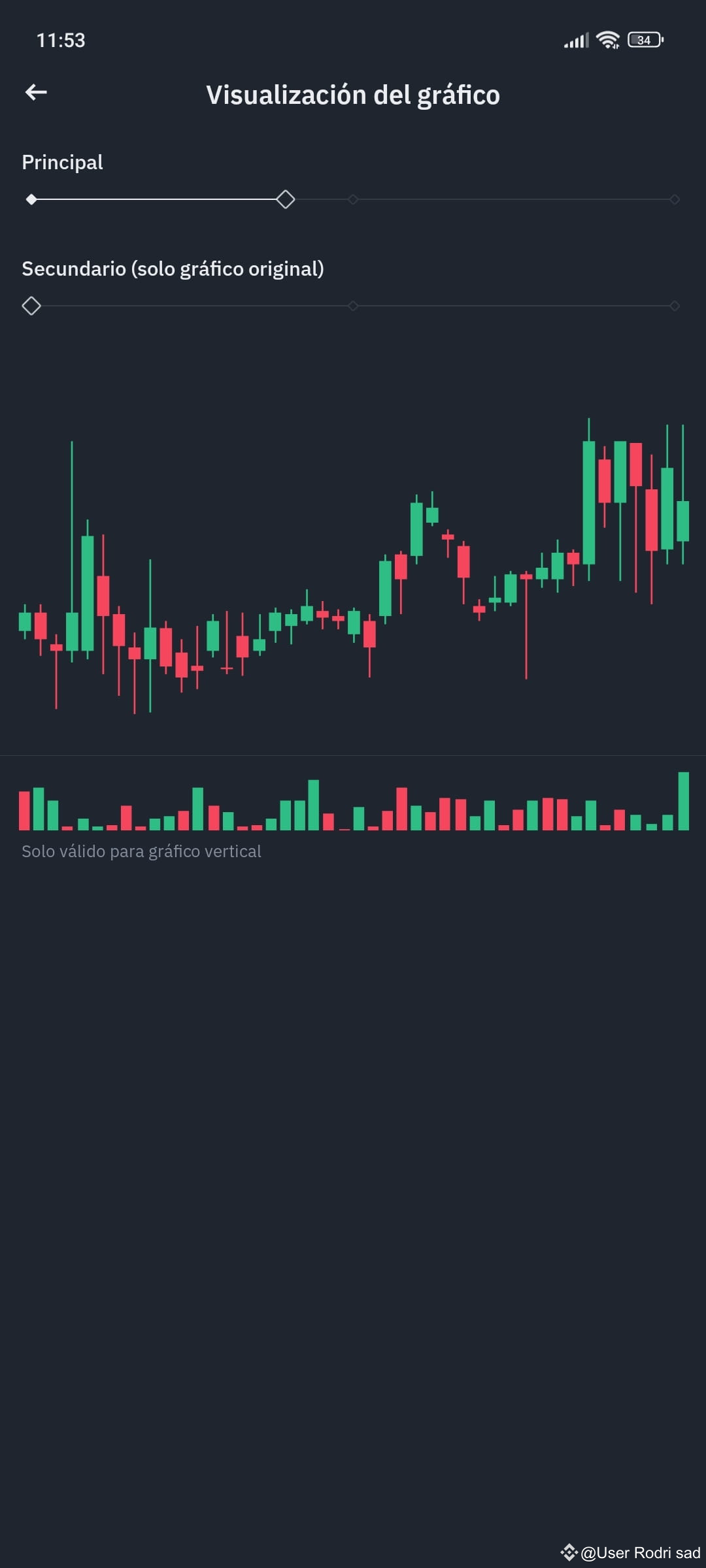Select the rightmost Principal slider stop
Viewport: 706px width, 1568px height.
pos(674,200)
